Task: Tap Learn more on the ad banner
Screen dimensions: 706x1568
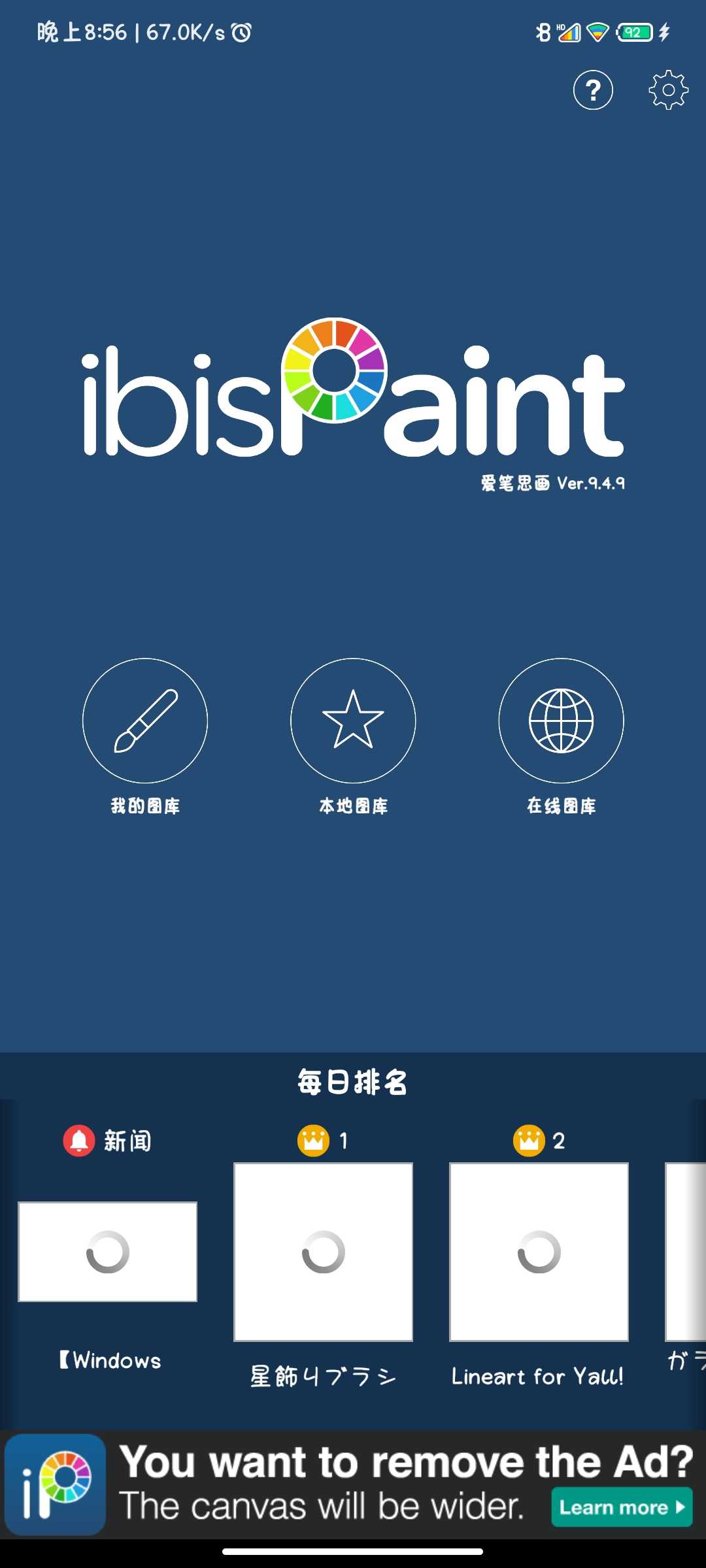Action: [x=622, y=1507]
